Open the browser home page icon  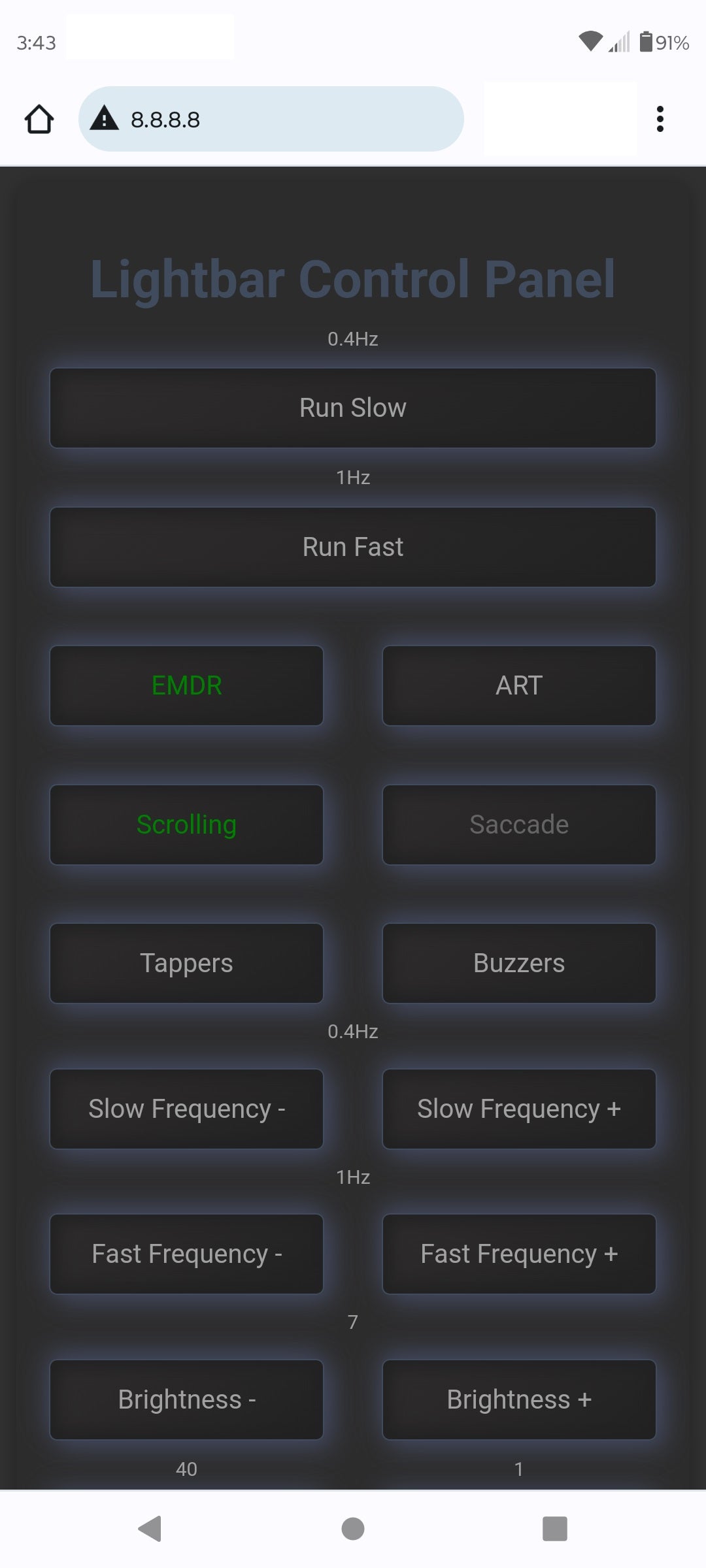pos(39,120)
